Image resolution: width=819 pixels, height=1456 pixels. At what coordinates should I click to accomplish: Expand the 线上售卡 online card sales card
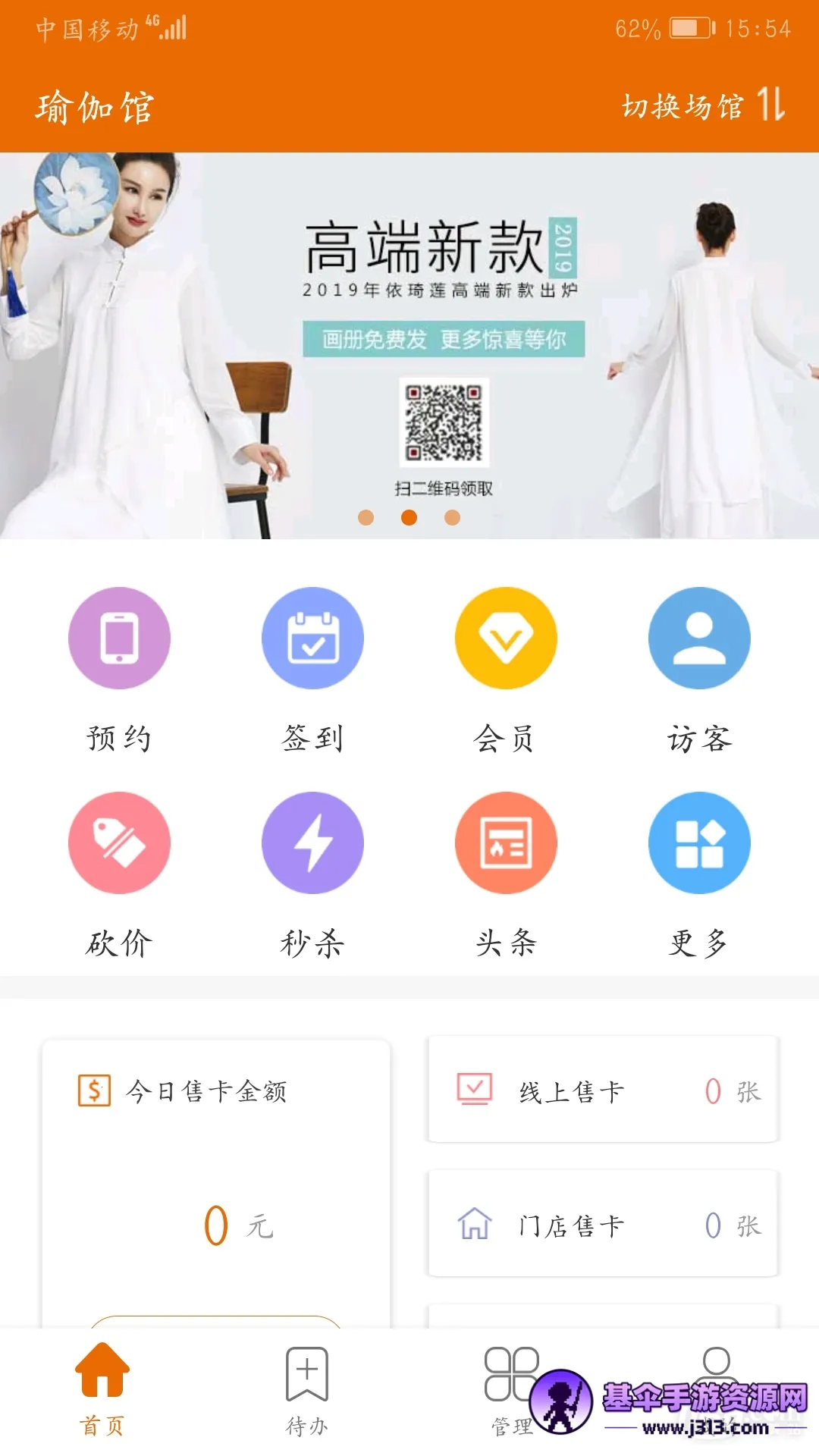click(x=601, y=1090)
